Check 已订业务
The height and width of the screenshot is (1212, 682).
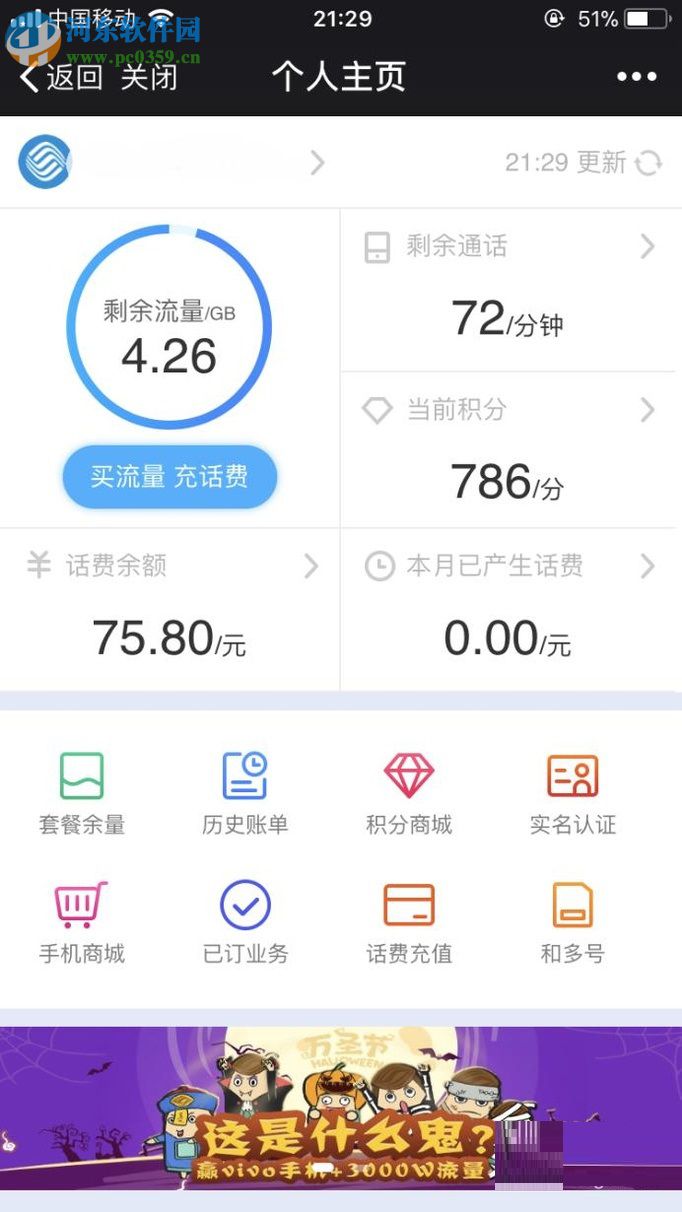[x=245, y=922]
